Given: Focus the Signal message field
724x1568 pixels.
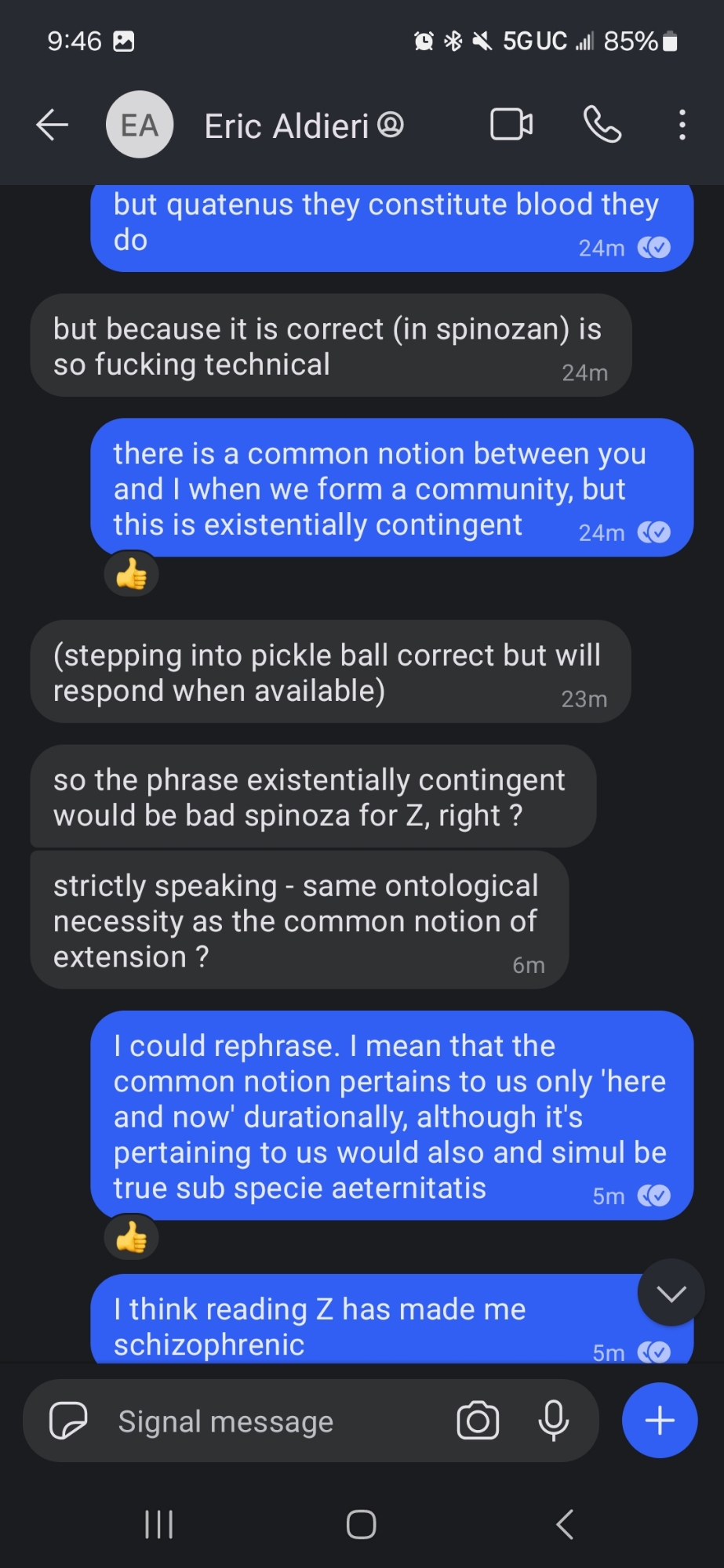Looking at the screenshot, I should point(267,1421).
